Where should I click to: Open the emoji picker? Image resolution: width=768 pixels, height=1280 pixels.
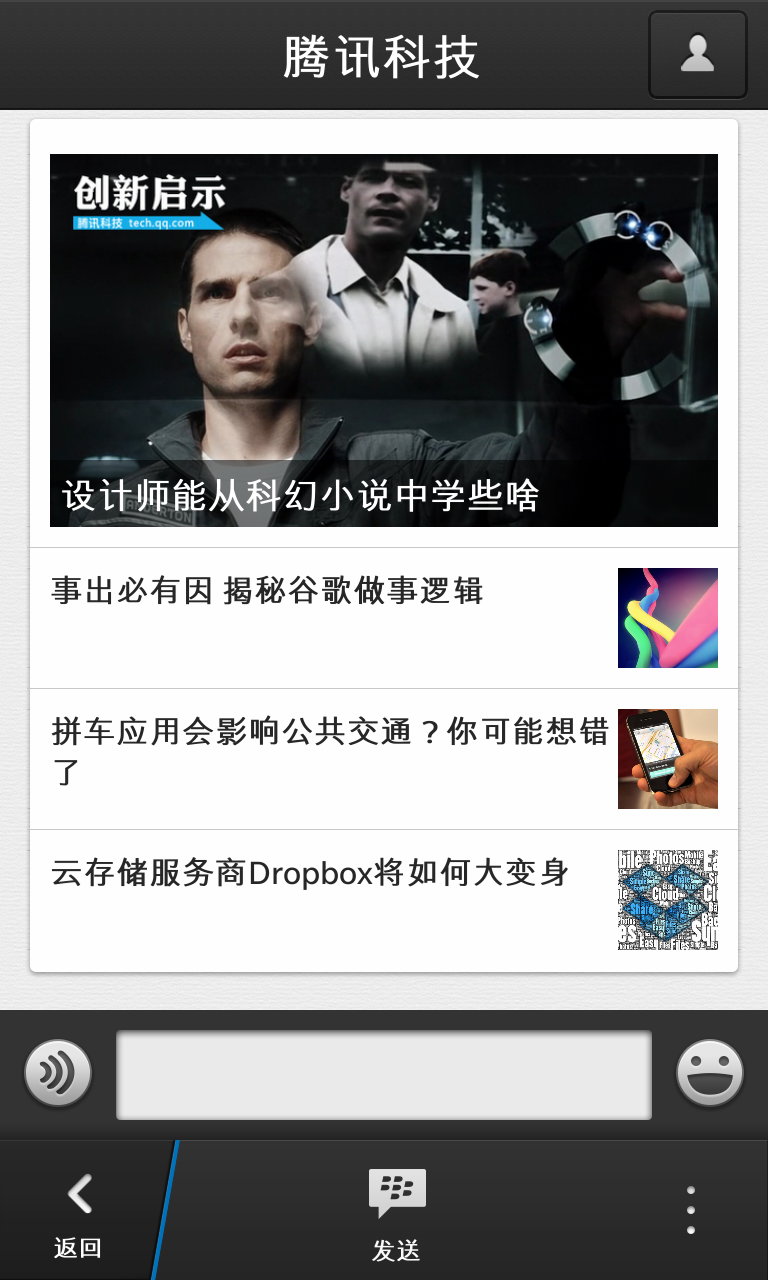pos(710,1074)
